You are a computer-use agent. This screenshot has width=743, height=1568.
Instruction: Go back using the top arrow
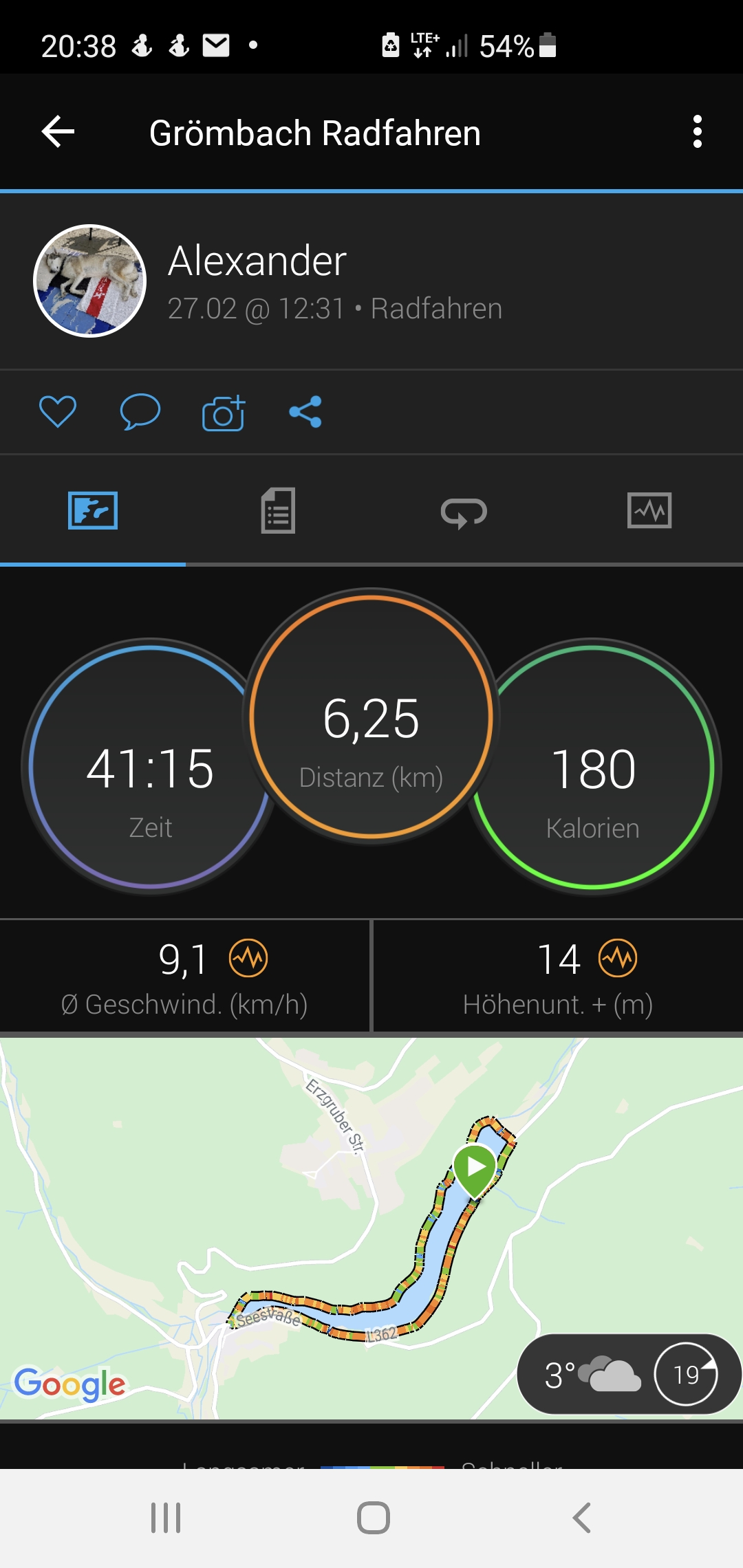tap(58, 132)
